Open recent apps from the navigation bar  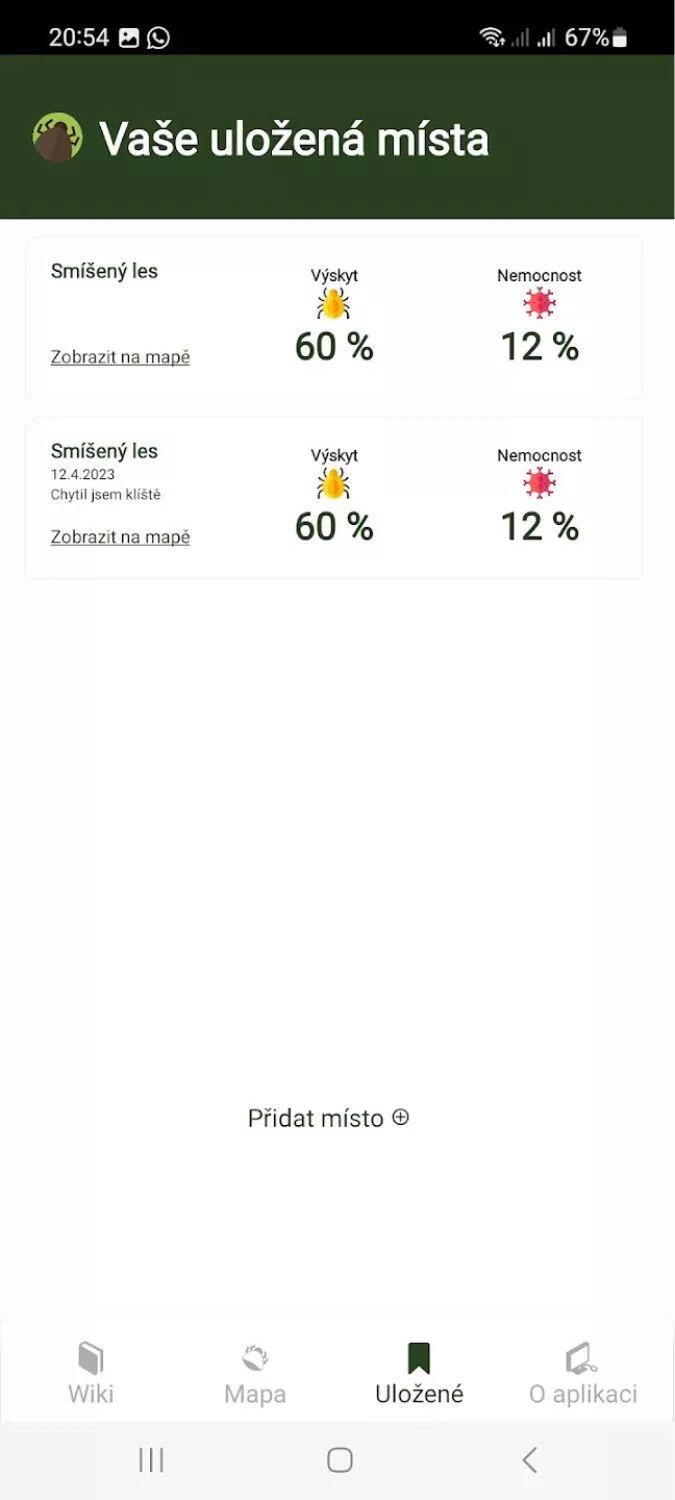click(x=151, y=1460)
